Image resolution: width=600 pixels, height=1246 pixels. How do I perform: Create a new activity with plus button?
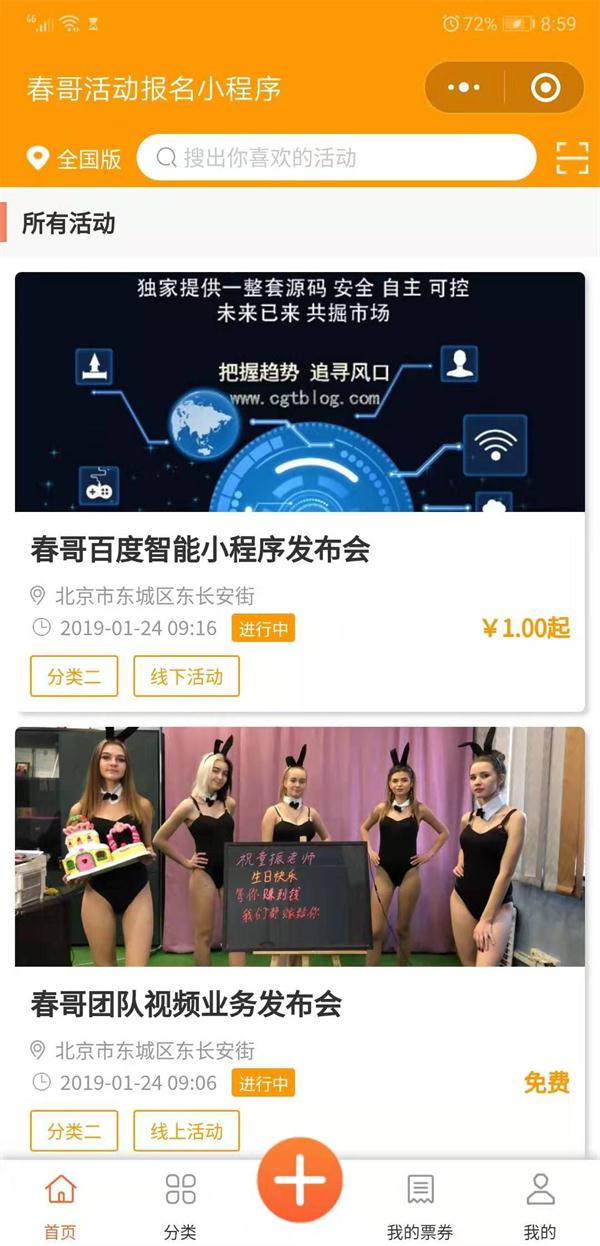click(x=300, y=1180)
